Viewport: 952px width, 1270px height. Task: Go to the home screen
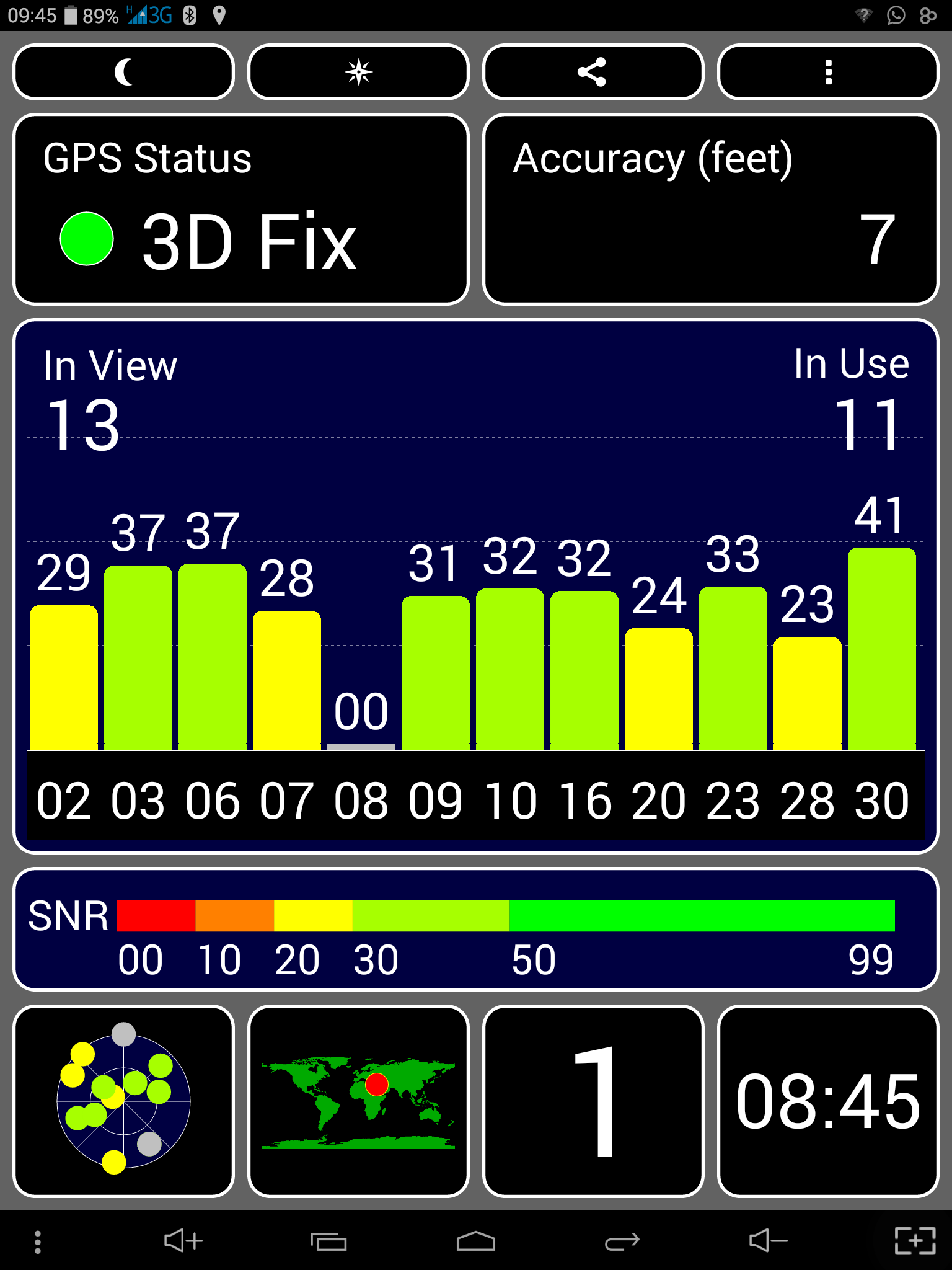[x=475, y=1241]
